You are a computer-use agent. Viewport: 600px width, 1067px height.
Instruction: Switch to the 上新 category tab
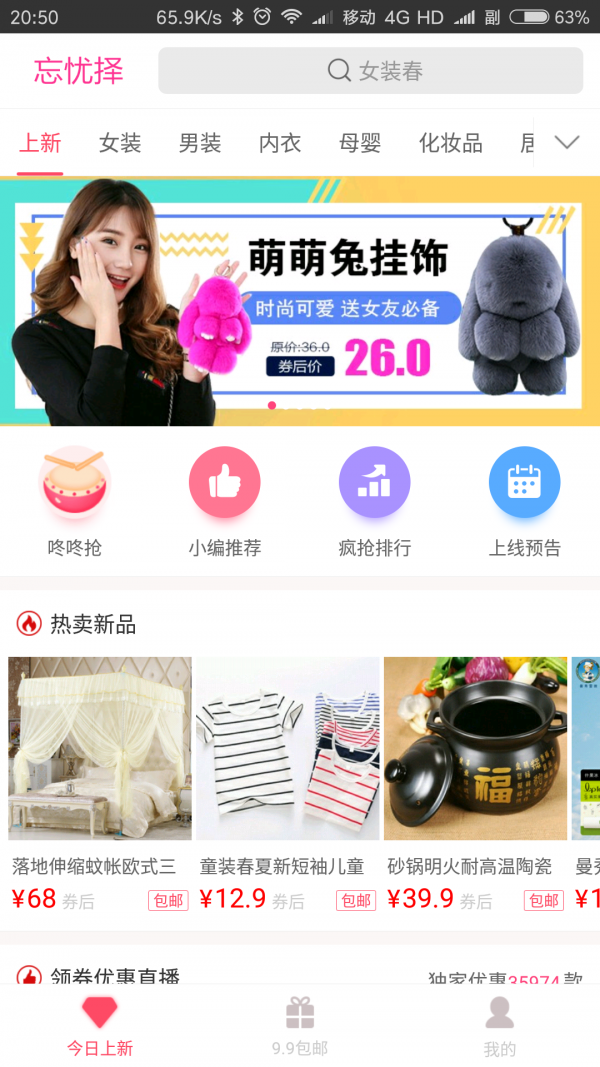[x=40, y=144]
